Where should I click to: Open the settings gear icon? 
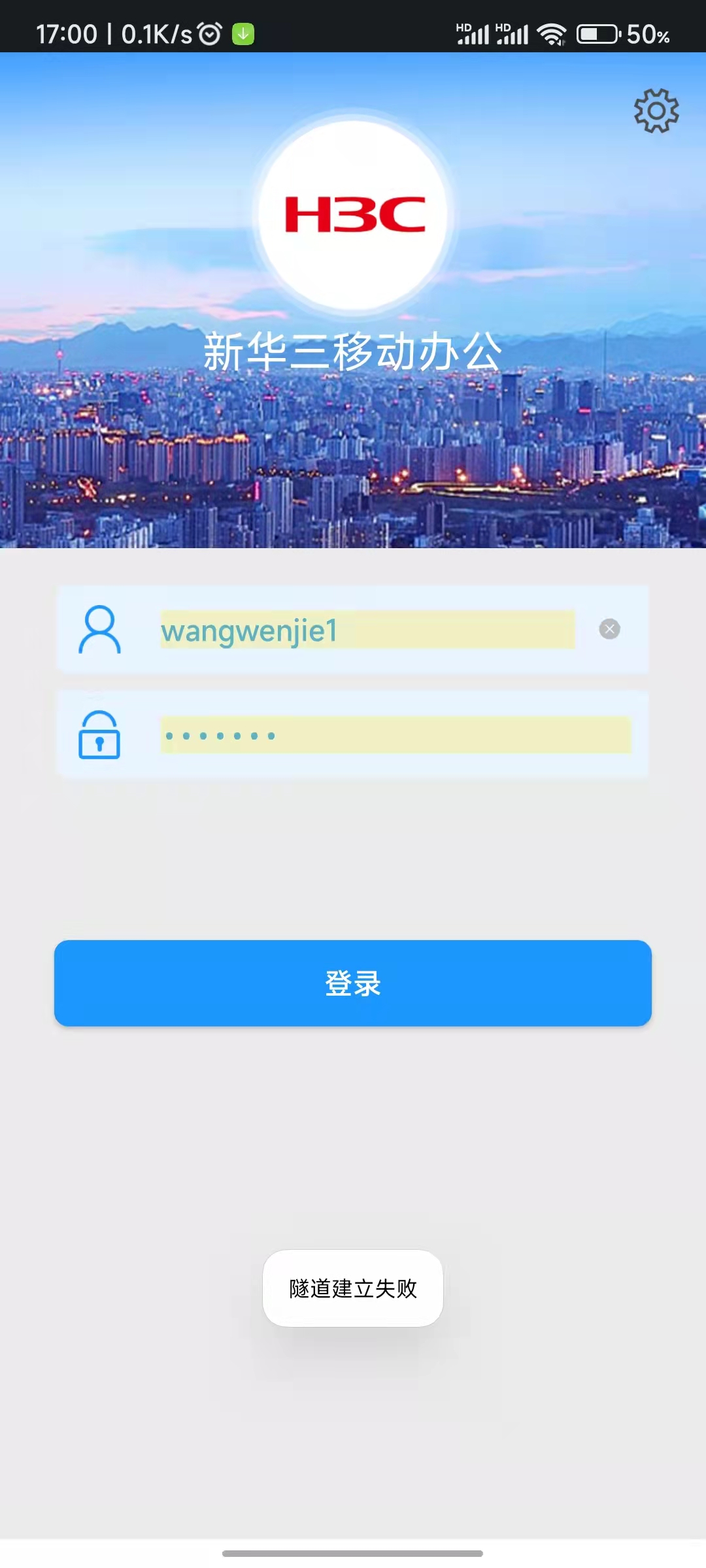[656, 111]
